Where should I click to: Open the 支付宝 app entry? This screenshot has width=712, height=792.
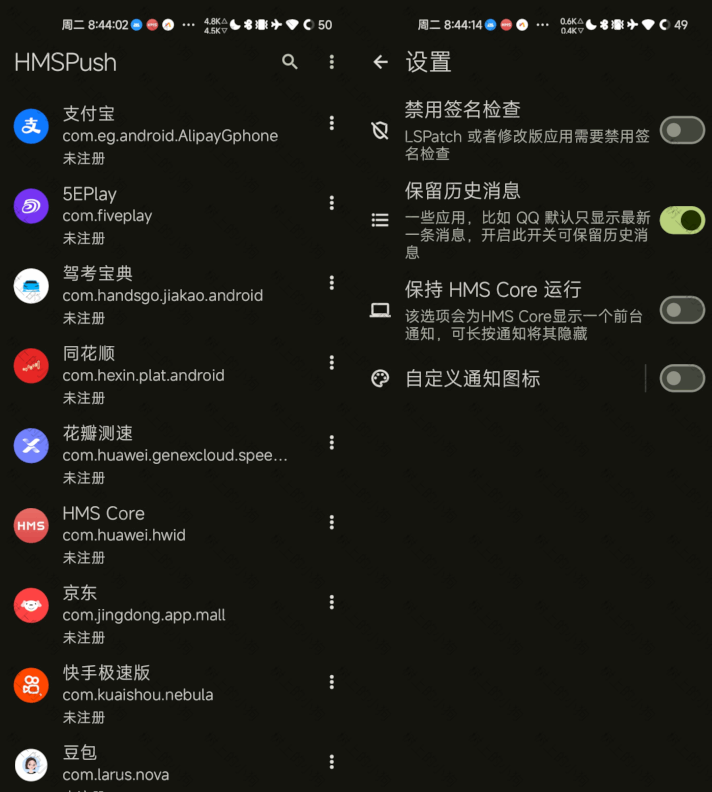tap(170, 135)
